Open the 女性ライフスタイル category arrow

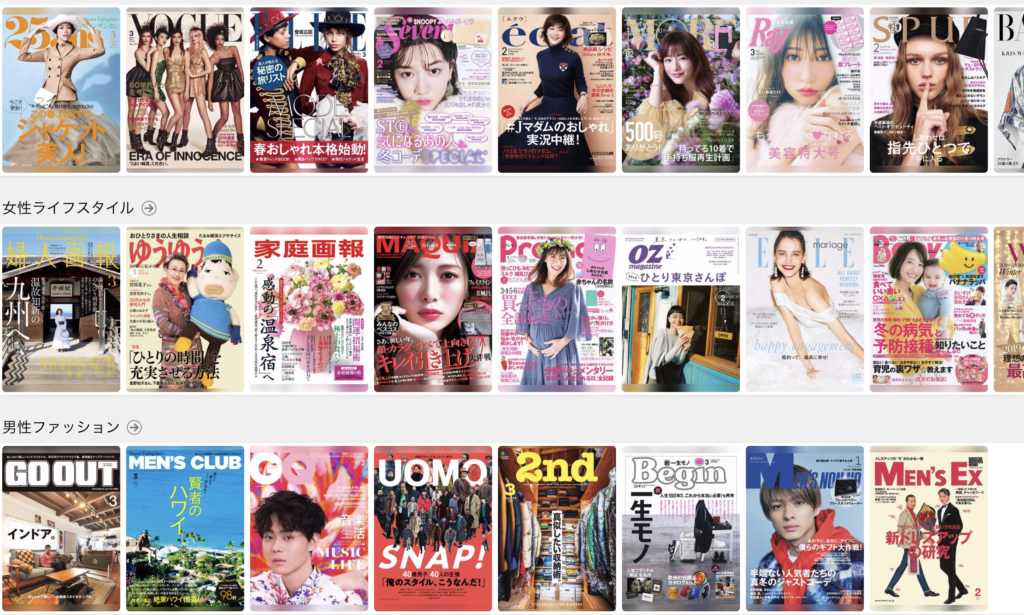click(149, 208)
